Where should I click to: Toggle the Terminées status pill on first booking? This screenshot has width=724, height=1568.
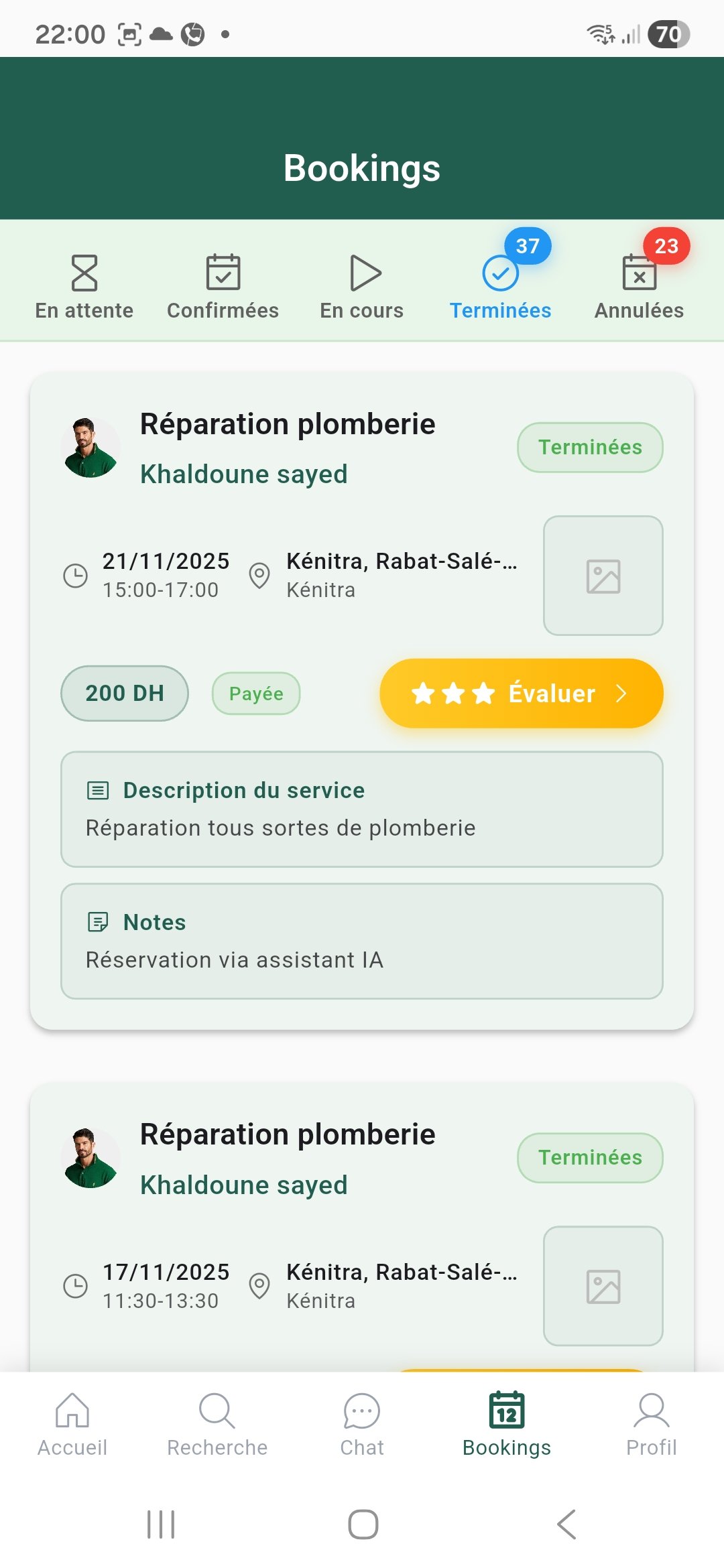[589, 447]
